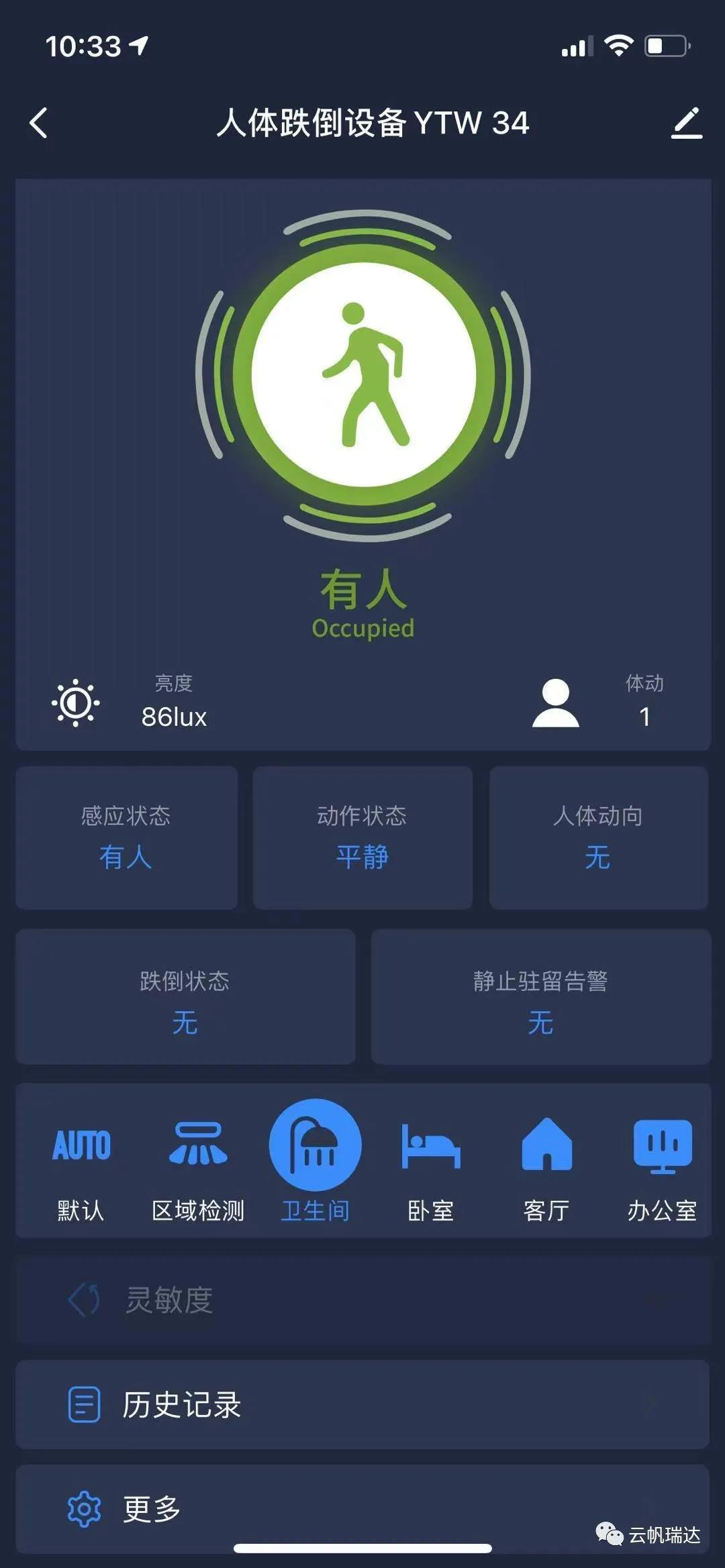Switch to 区域检测 mode
This screenshot has height=1568, width=725.
(198, 1169)
